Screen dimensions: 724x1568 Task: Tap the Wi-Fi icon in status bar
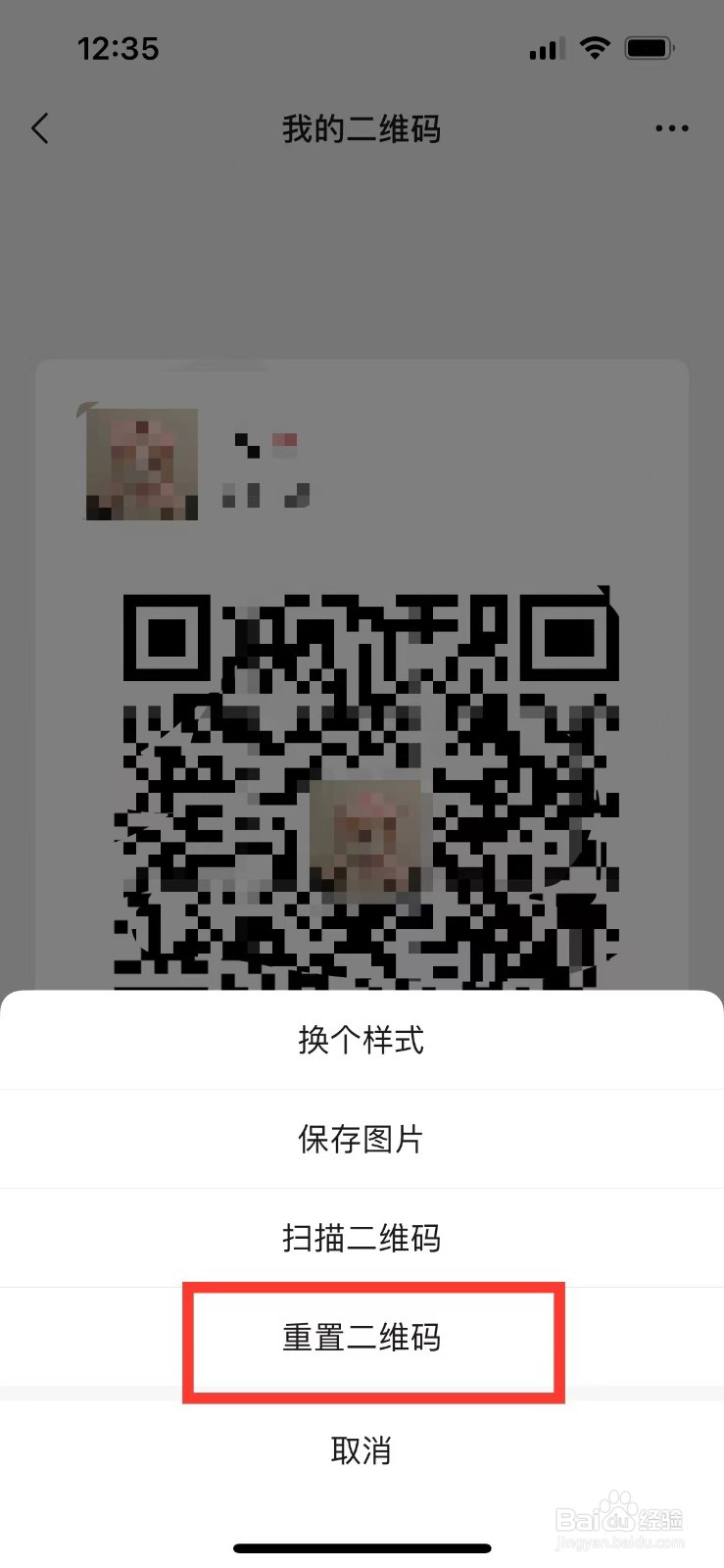pos(595,47)
